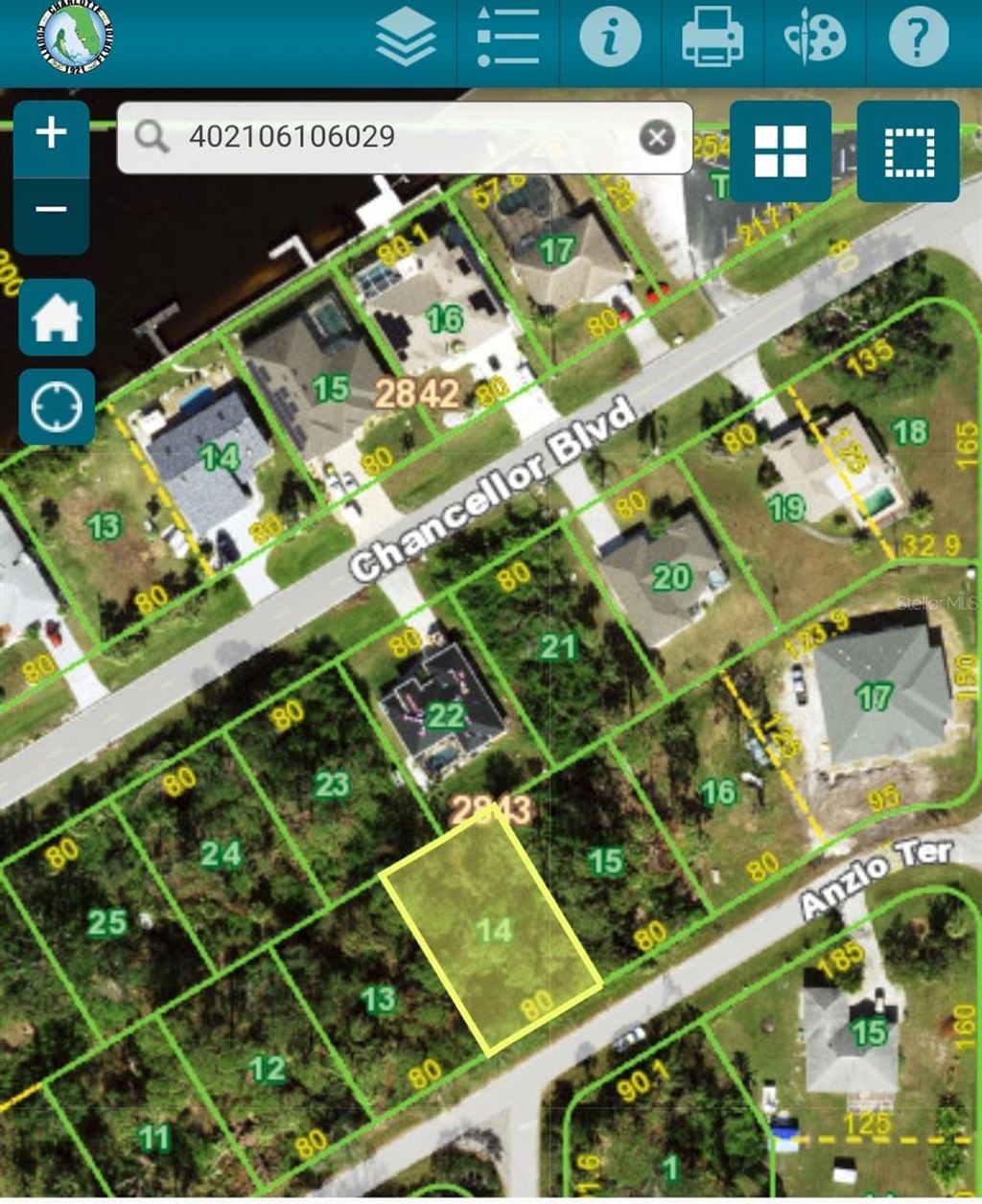This screenshot has width=982, height=1204.
Task: Zoom out of the map
Action: (x=52, y=209)
